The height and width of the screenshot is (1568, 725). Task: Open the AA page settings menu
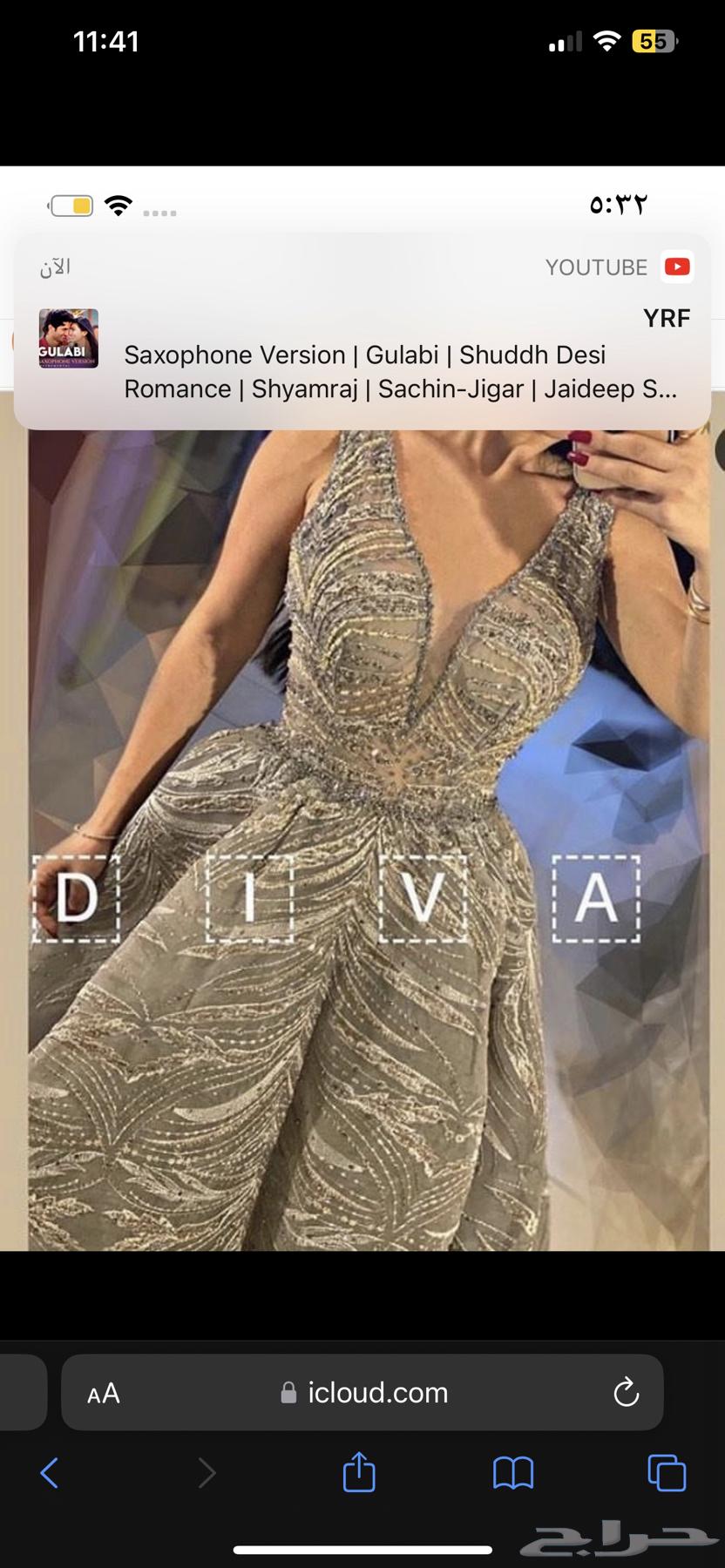coord(104,1394)
